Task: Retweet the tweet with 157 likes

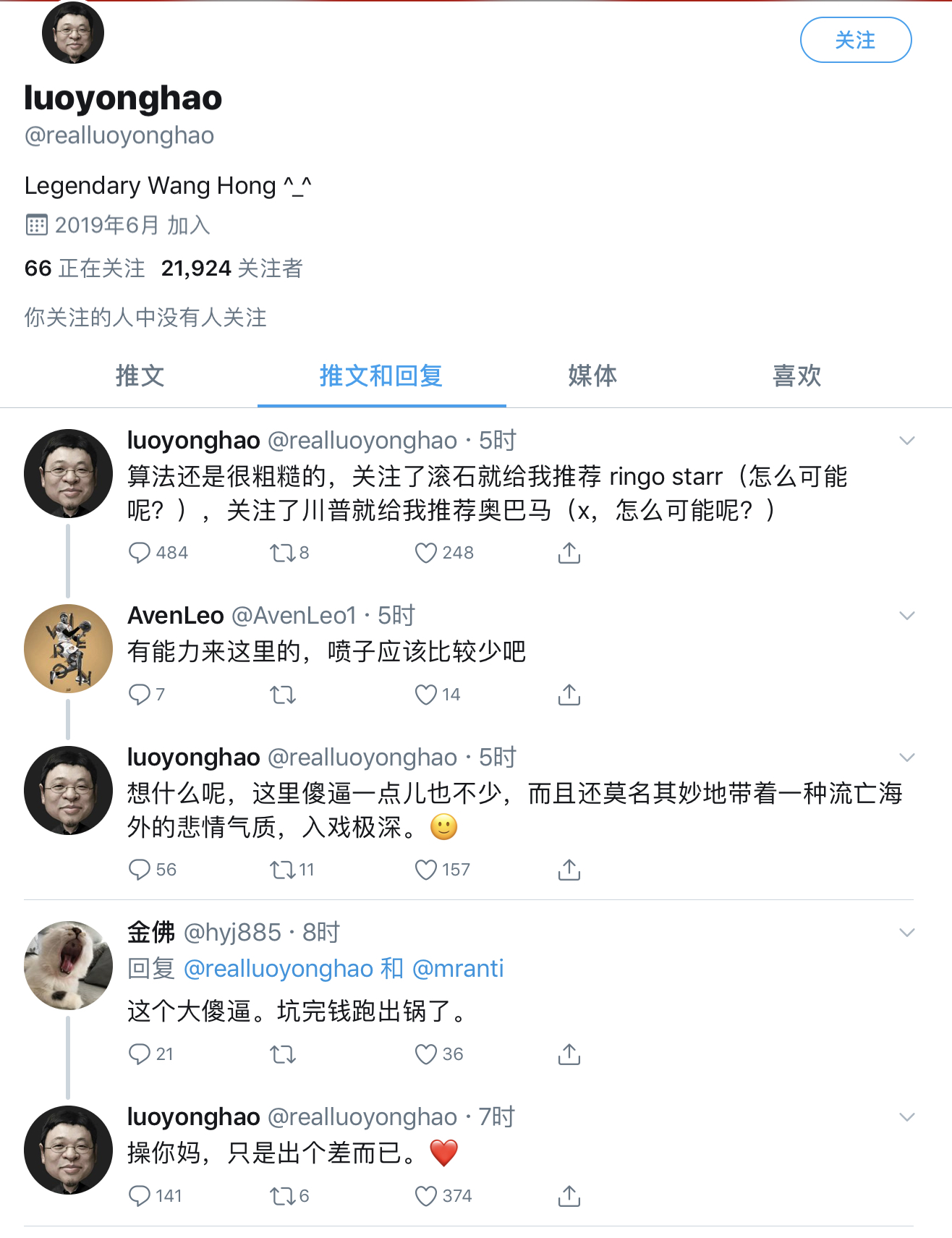Action: click(282, 870)
